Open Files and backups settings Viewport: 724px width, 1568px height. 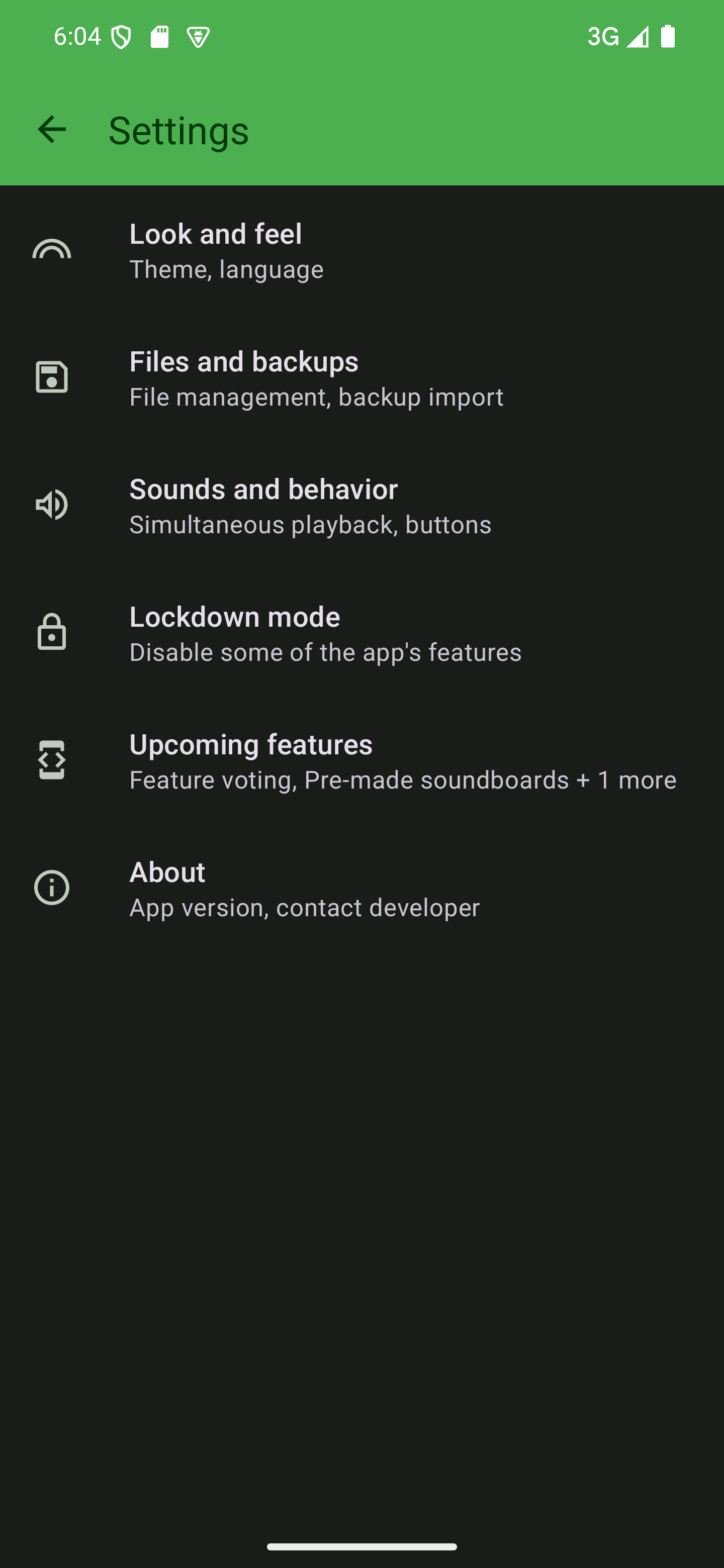pyautogui.click(x=361, y=378)
